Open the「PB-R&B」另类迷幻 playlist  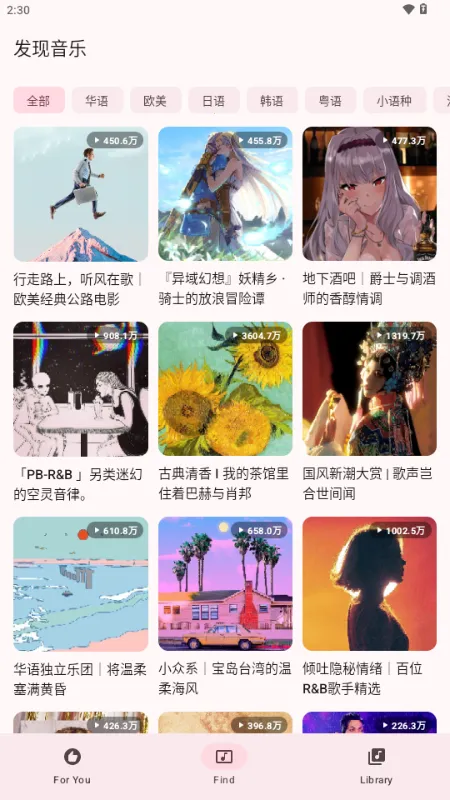click(81, 412)
